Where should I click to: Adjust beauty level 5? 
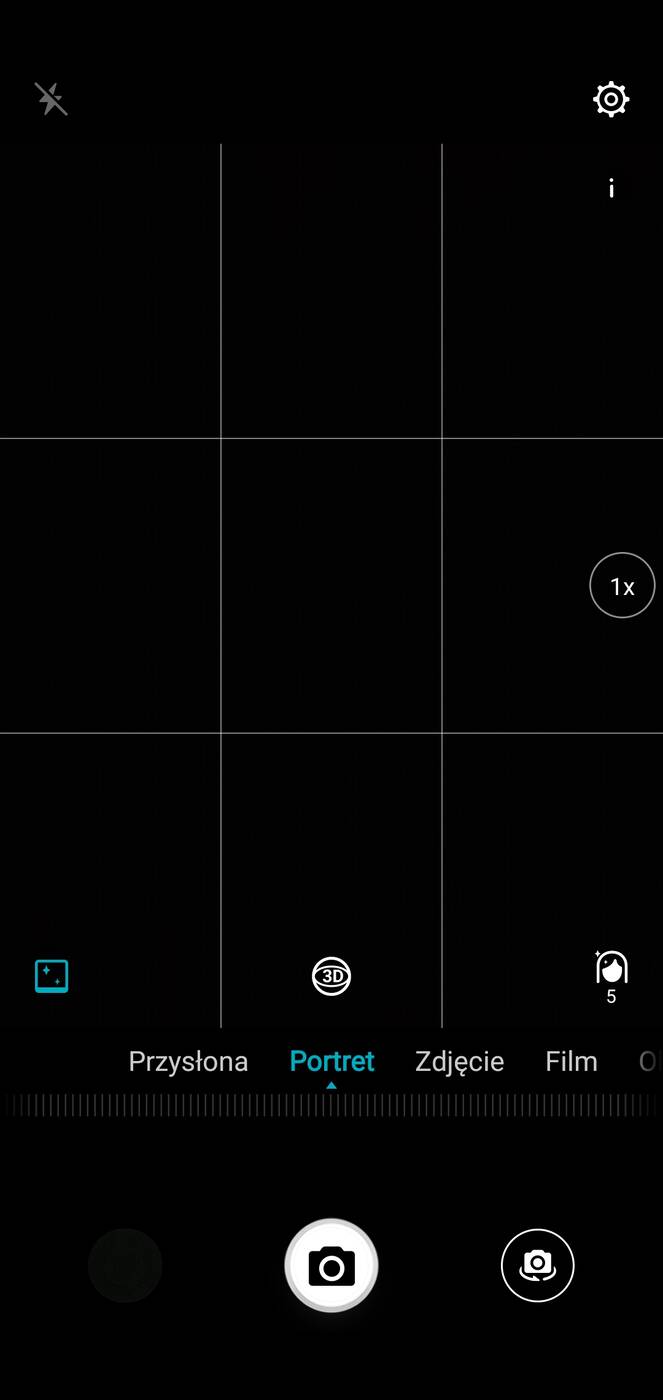click(611, 974)
